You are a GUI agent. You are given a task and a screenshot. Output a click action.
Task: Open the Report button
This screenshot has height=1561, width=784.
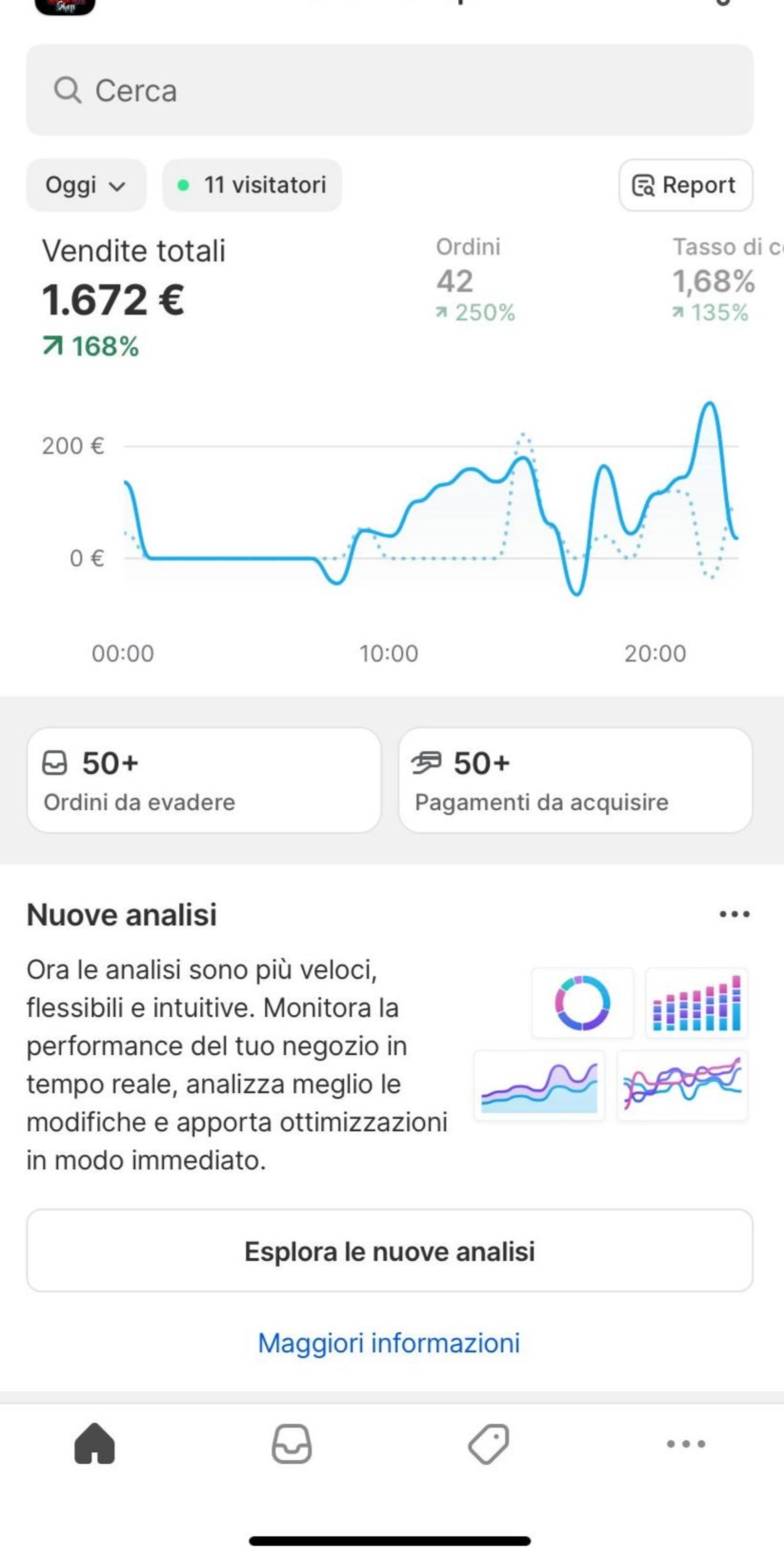pyautogui.click(x=685, y=185)
